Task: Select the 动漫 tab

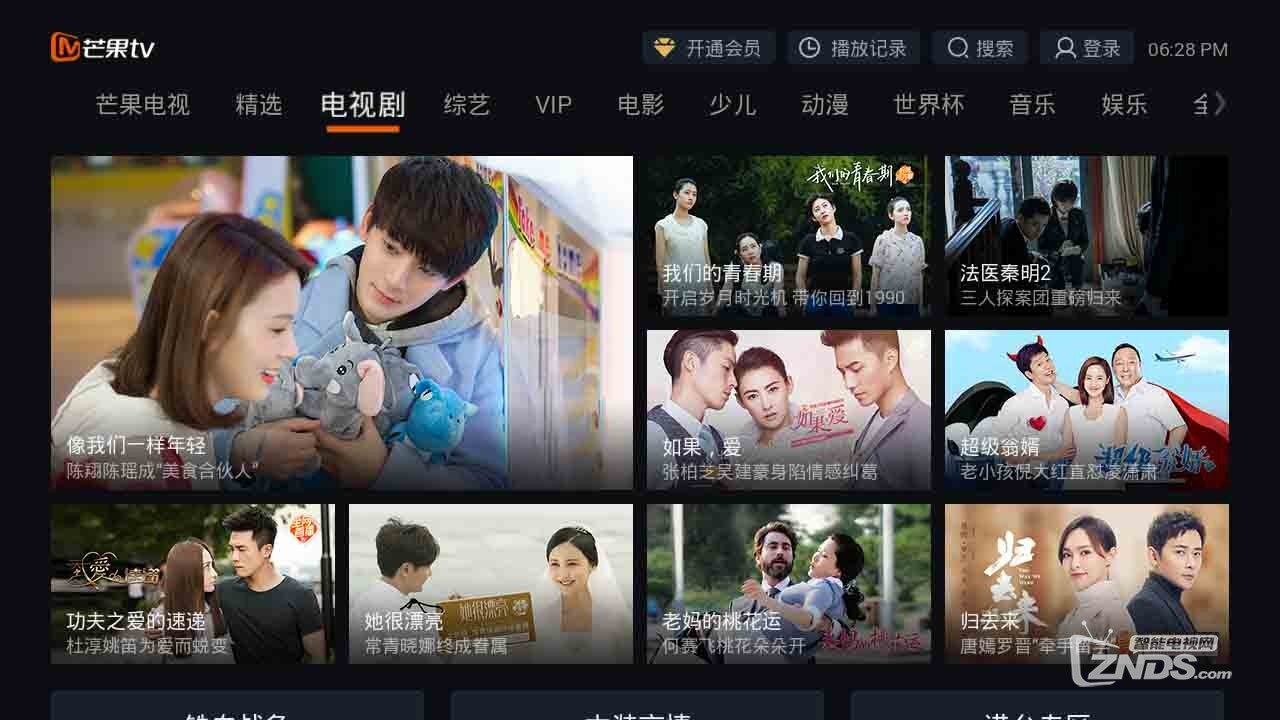Action: coord(825,105)
